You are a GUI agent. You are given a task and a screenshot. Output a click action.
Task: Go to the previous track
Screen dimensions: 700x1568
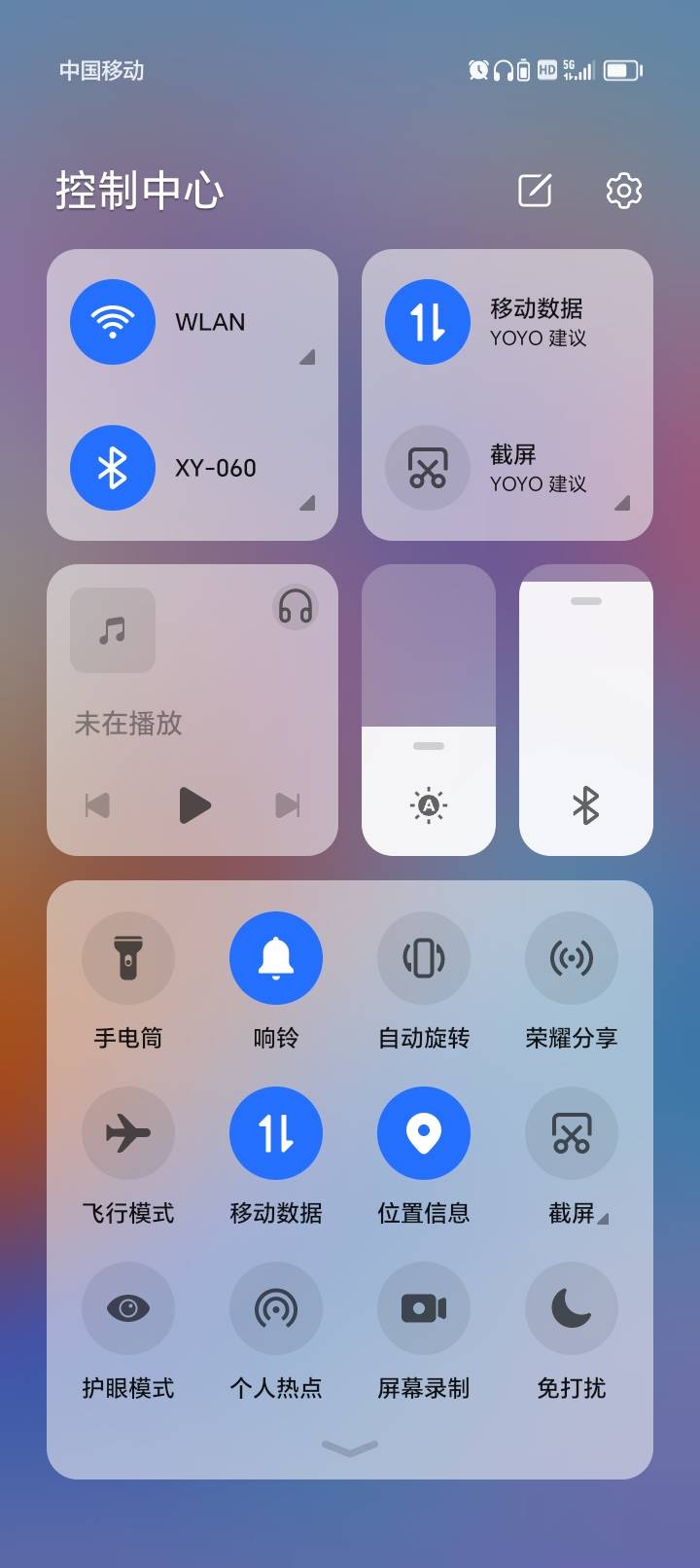pos(97,805)
